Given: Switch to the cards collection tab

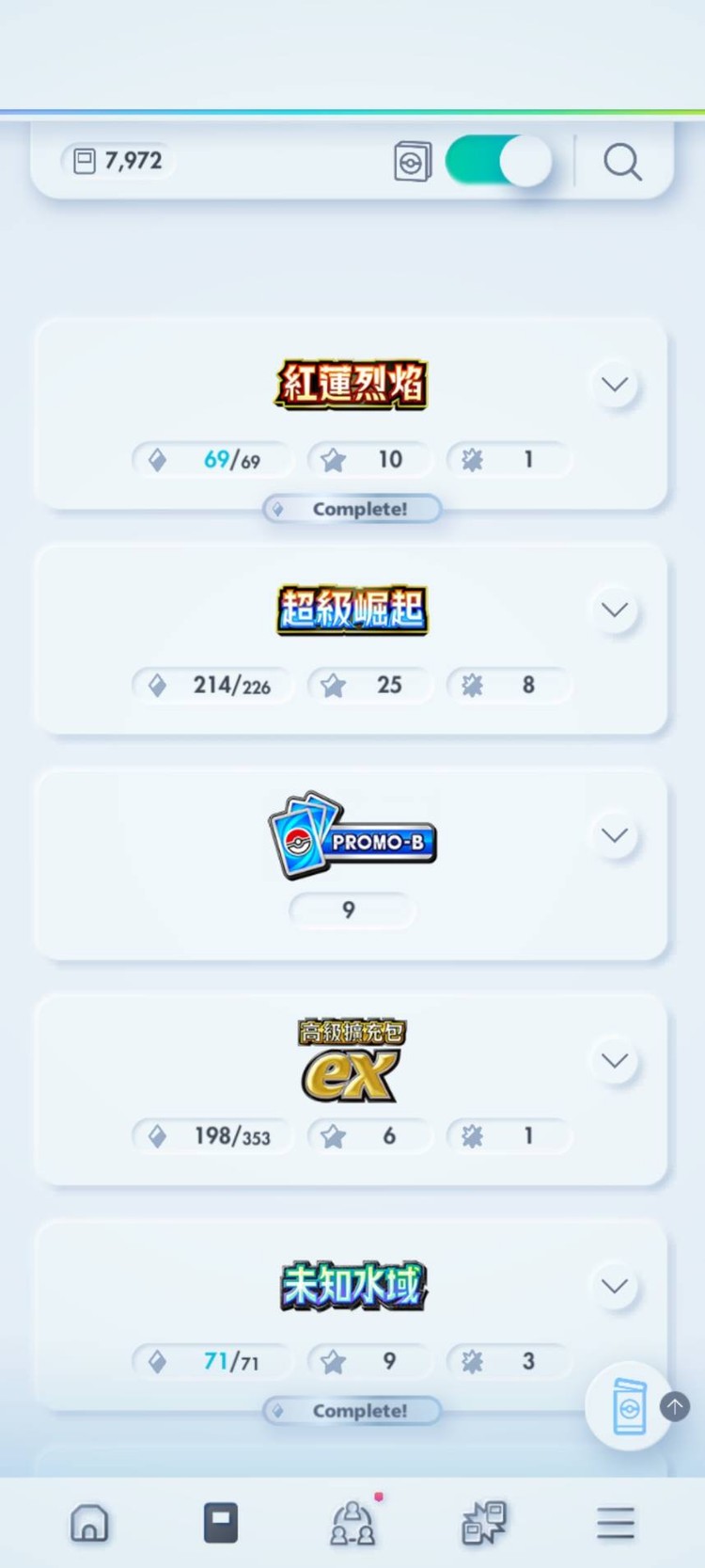Looking at the screenshot, I should (221, 1523).
